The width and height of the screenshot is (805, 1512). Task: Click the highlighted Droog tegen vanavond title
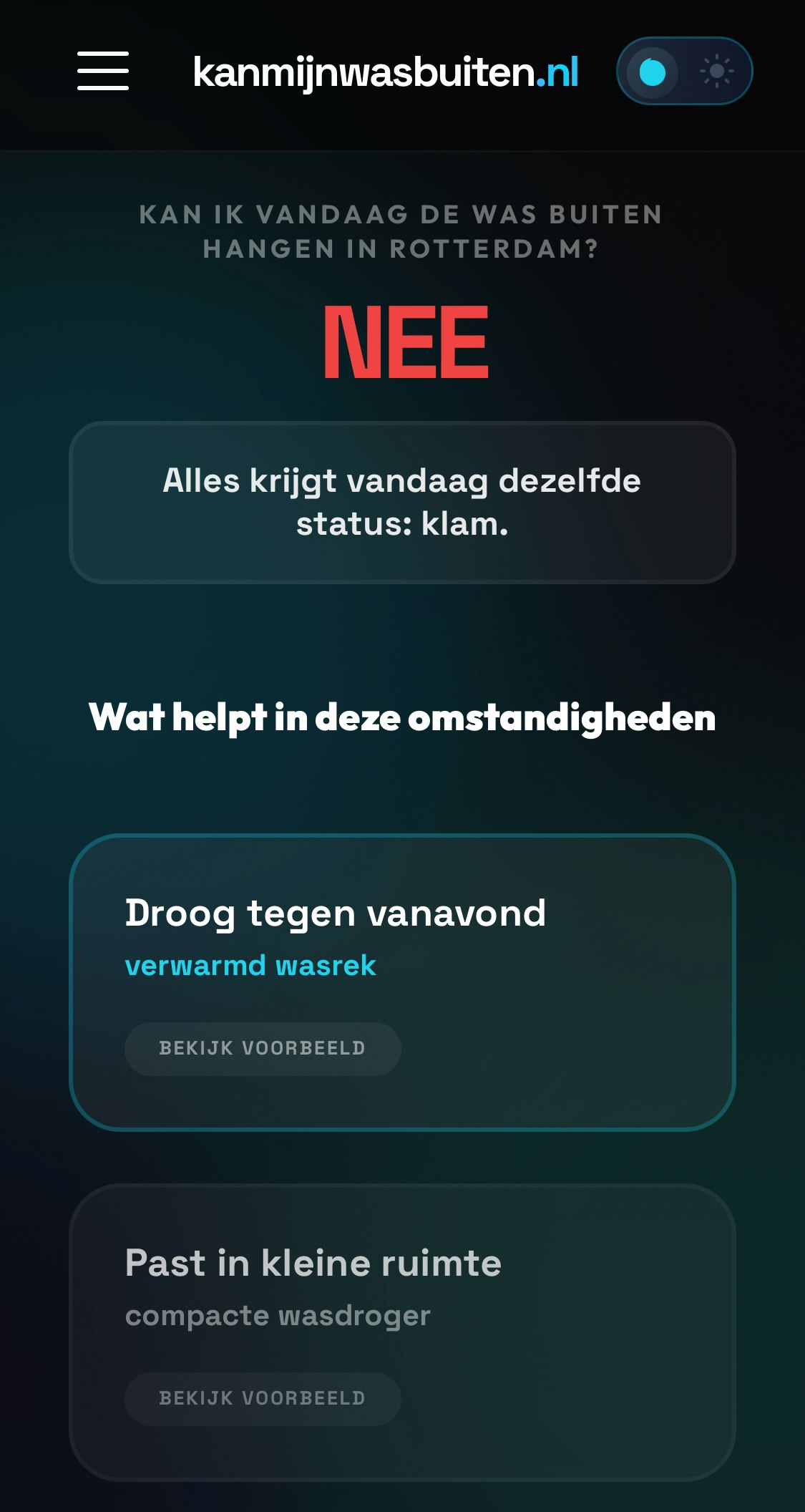[336, 912]
